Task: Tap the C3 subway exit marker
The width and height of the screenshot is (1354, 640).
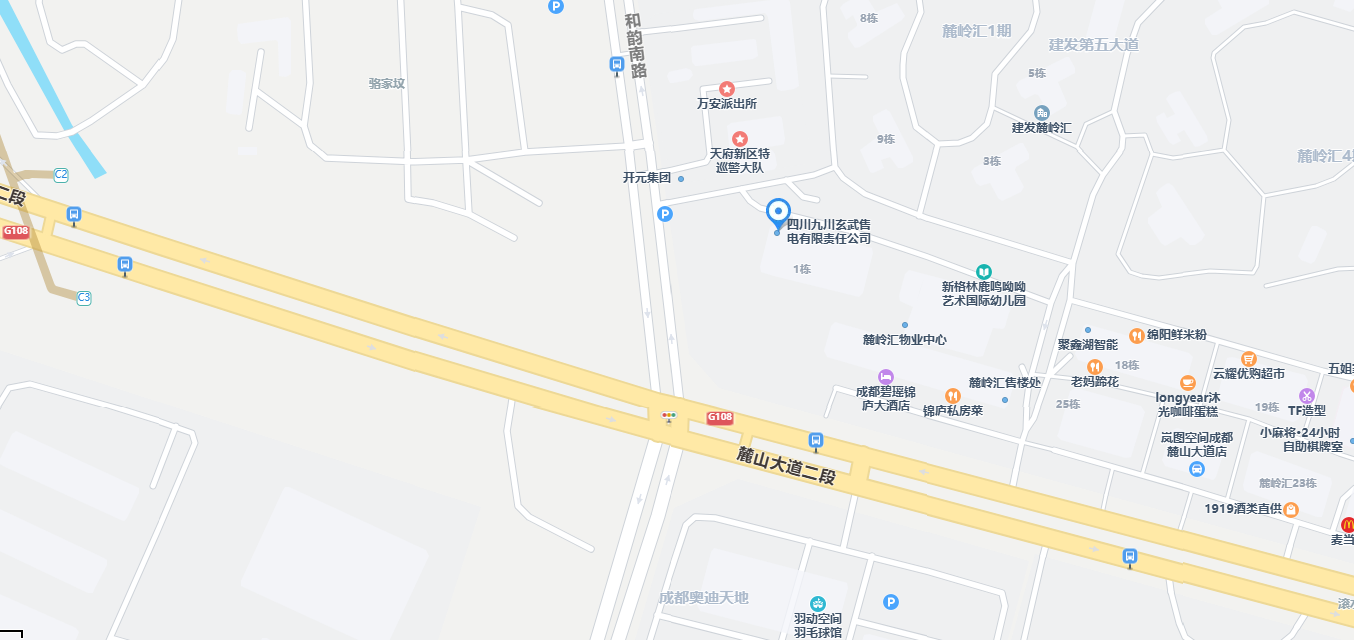Action: point(84,297)
